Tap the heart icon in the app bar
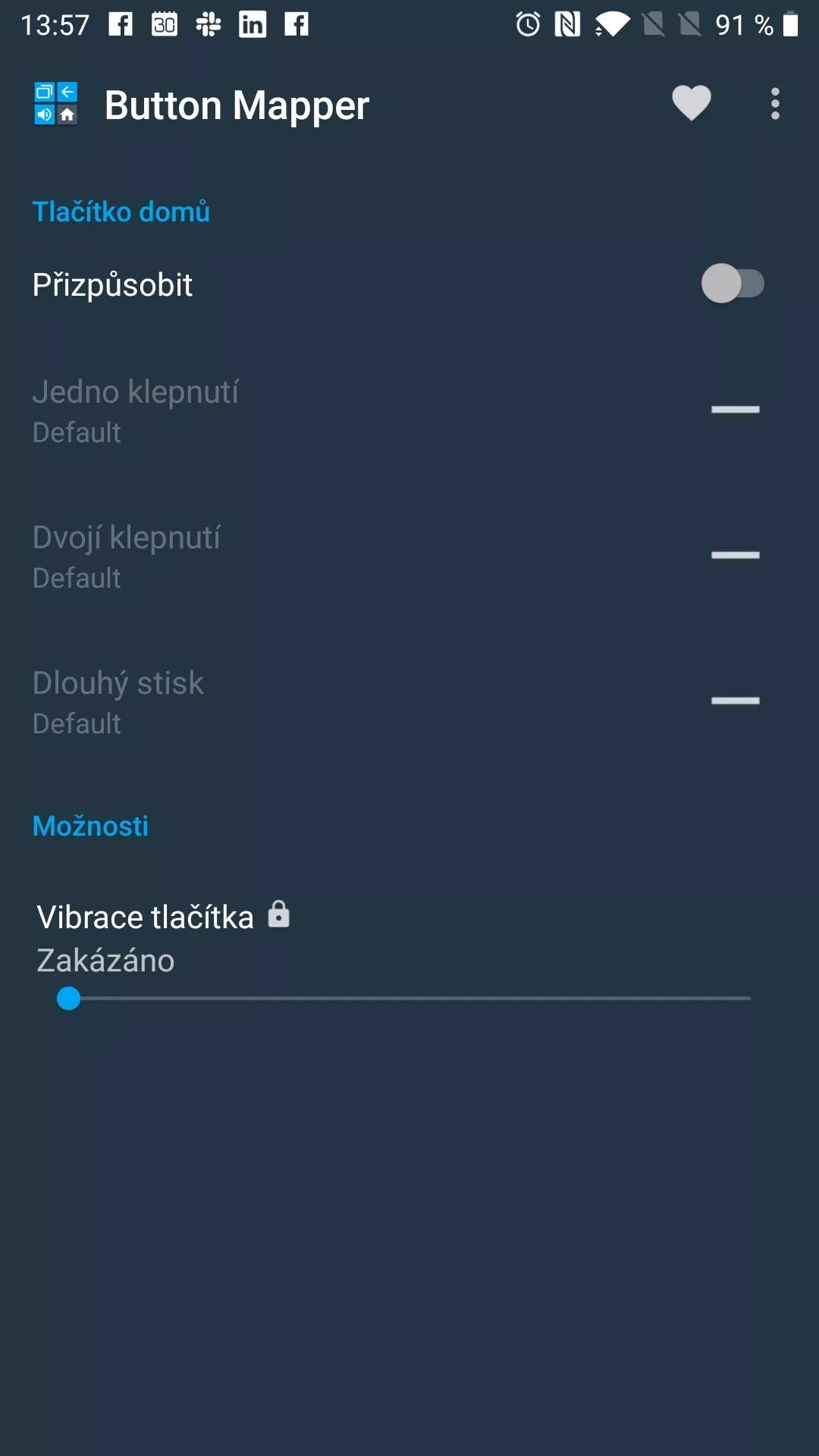This screenshot has height=1456, width=819. click(691, 103)
